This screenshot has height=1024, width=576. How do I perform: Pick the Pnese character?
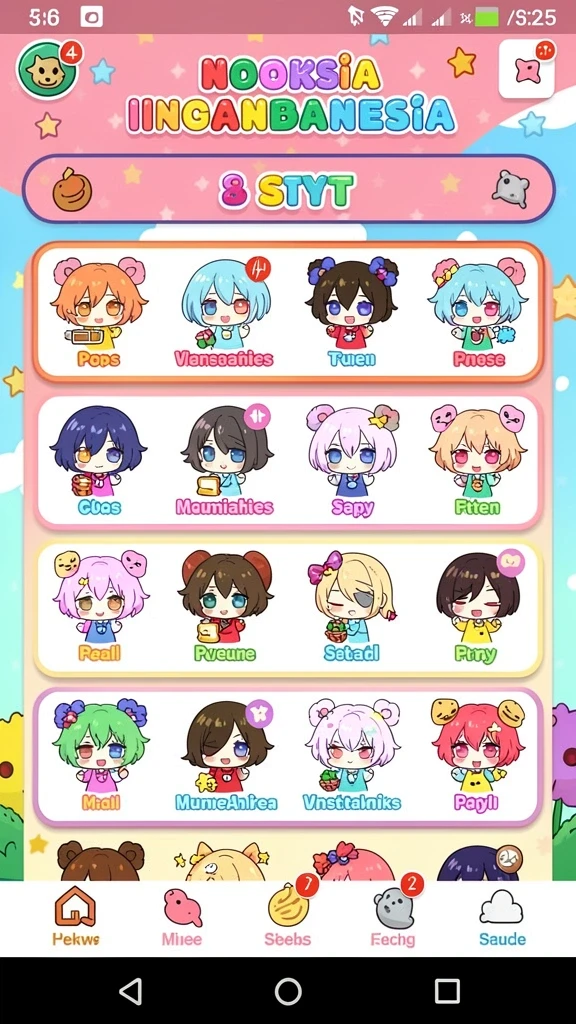[479, 313]
